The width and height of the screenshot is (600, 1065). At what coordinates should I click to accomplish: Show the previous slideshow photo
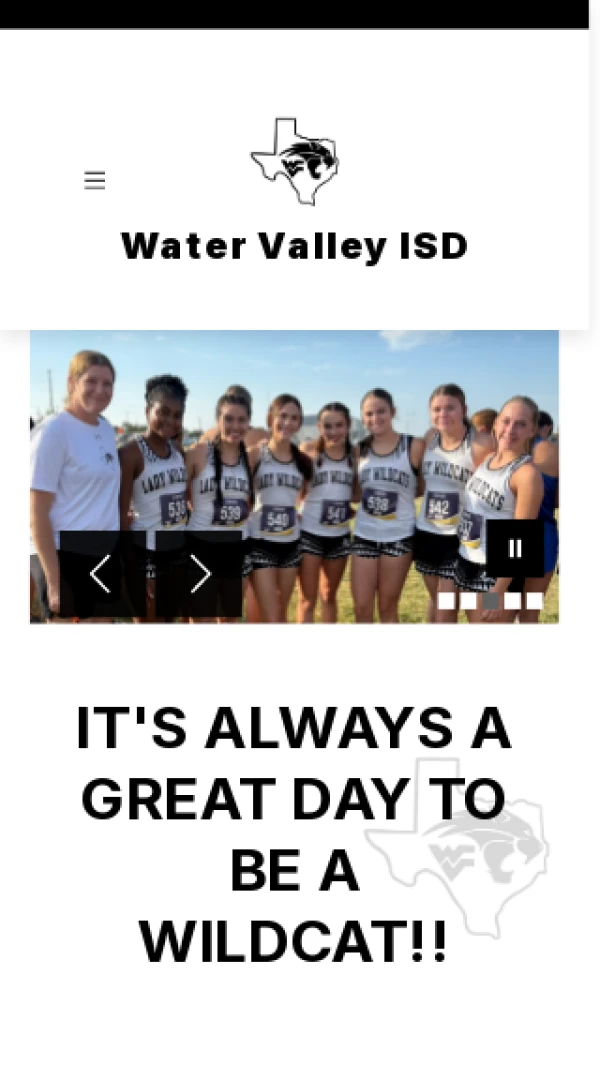coord(100,574)
